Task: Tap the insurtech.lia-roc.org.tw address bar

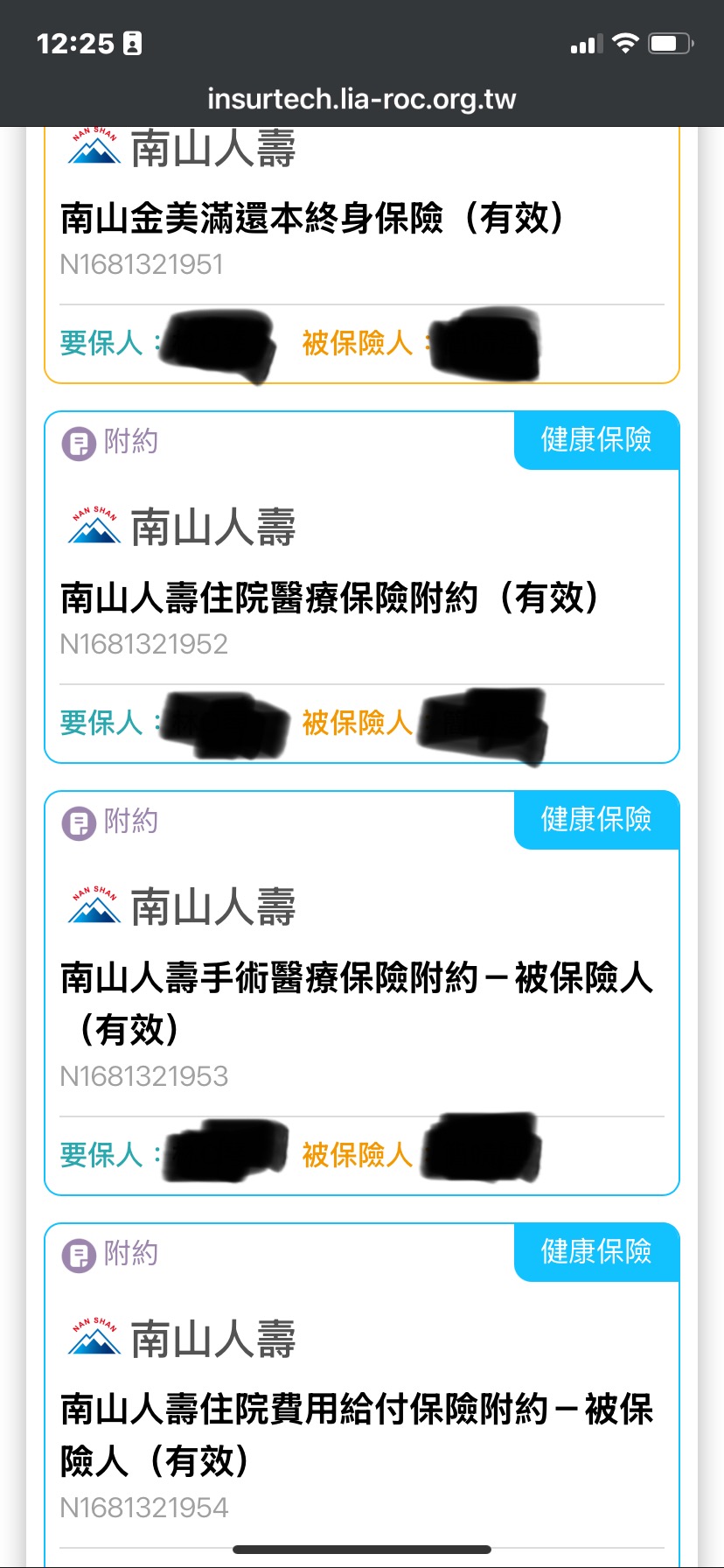Action: click(362, 99)
